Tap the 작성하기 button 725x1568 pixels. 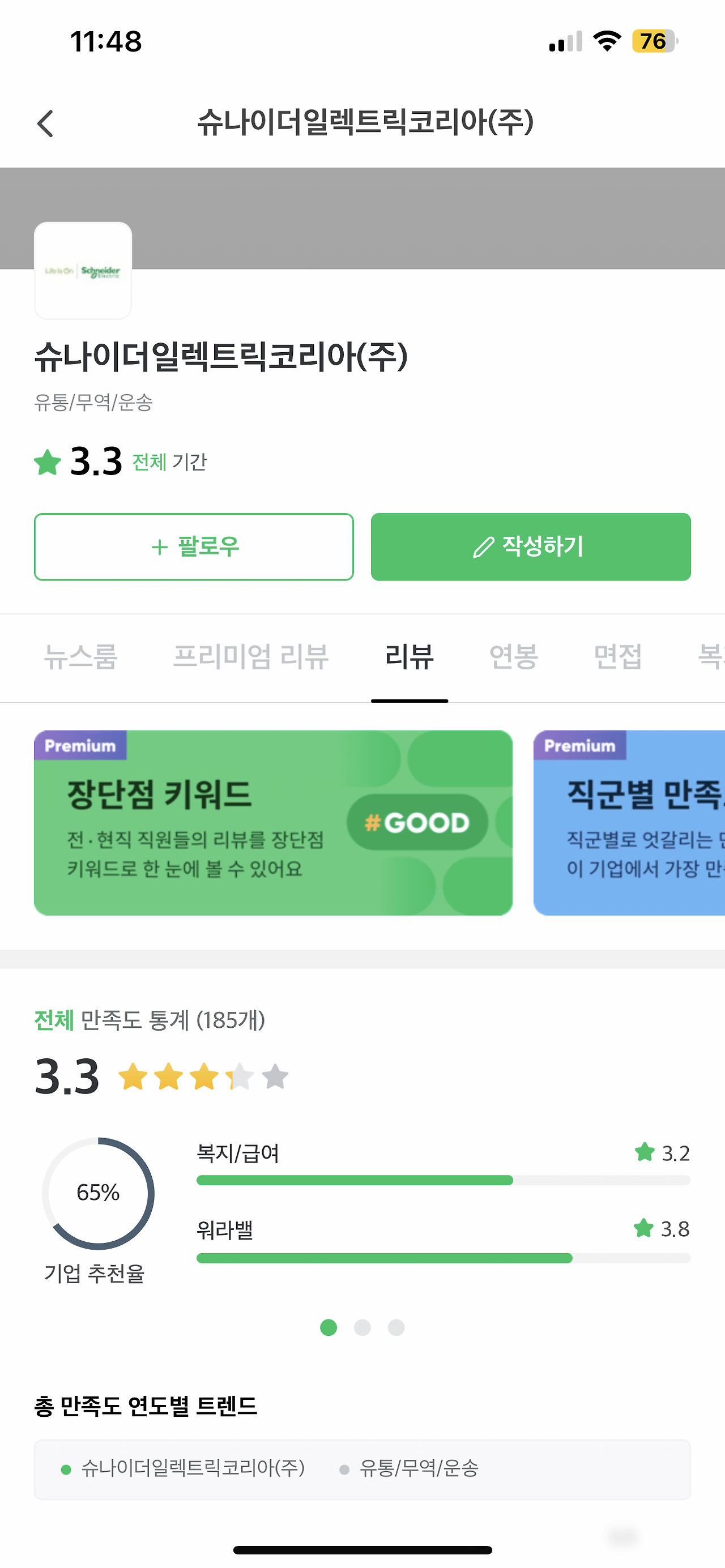[530, 546]
